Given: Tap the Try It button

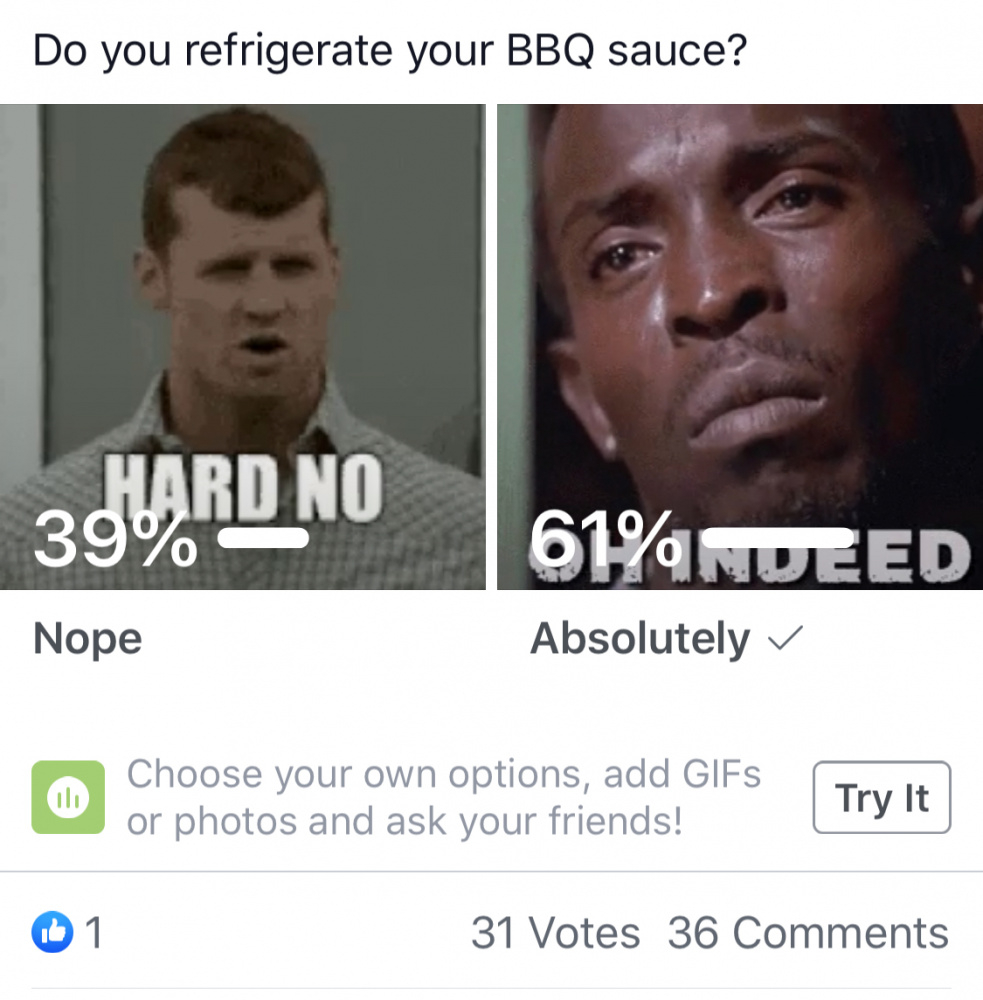Looking at the screenshot, I should pyautogui.click(x=881, y=798).
